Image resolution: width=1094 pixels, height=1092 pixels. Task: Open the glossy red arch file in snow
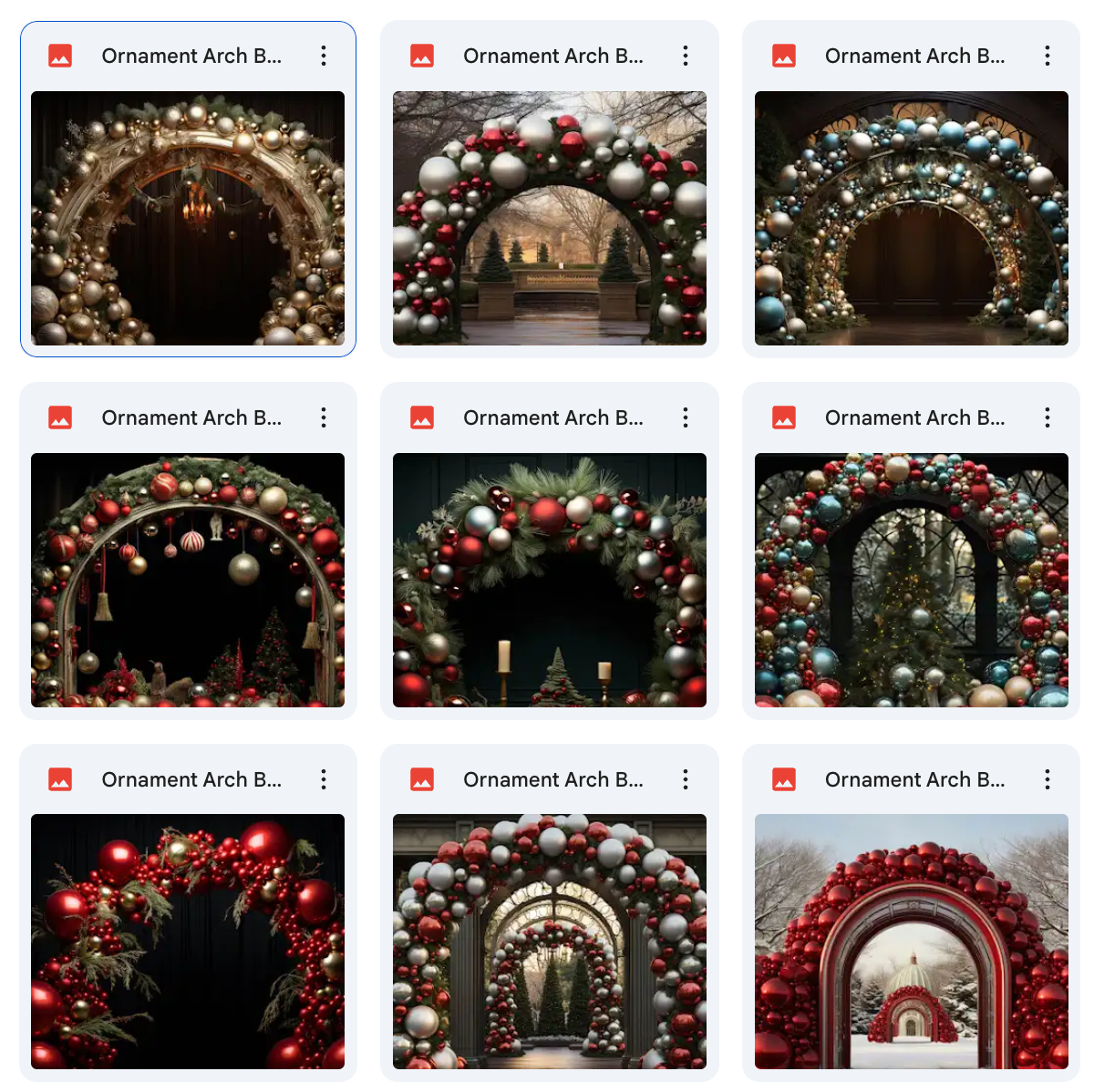point(911,941)
